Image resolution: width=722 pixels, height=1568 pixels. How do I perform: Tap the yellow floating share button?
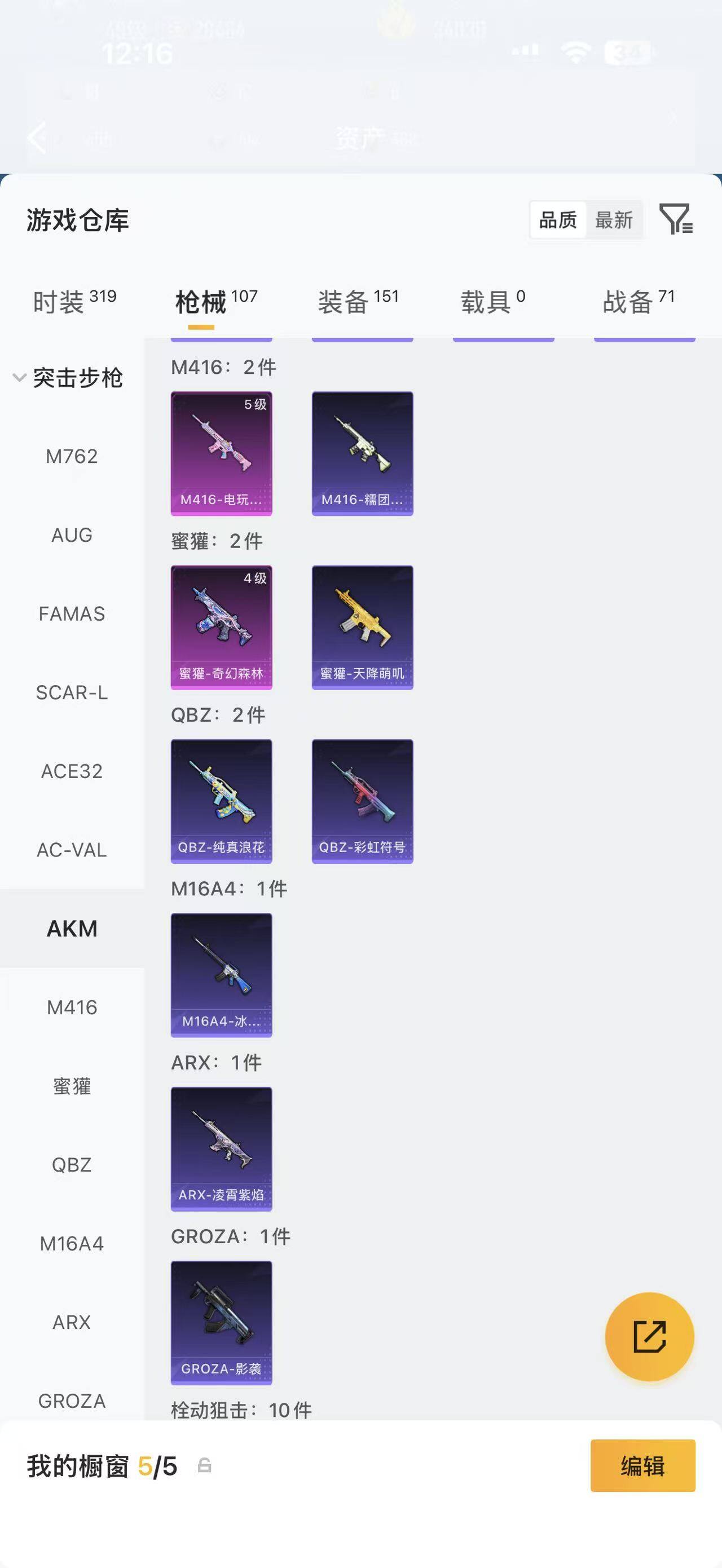click(x=650, y=1337)
